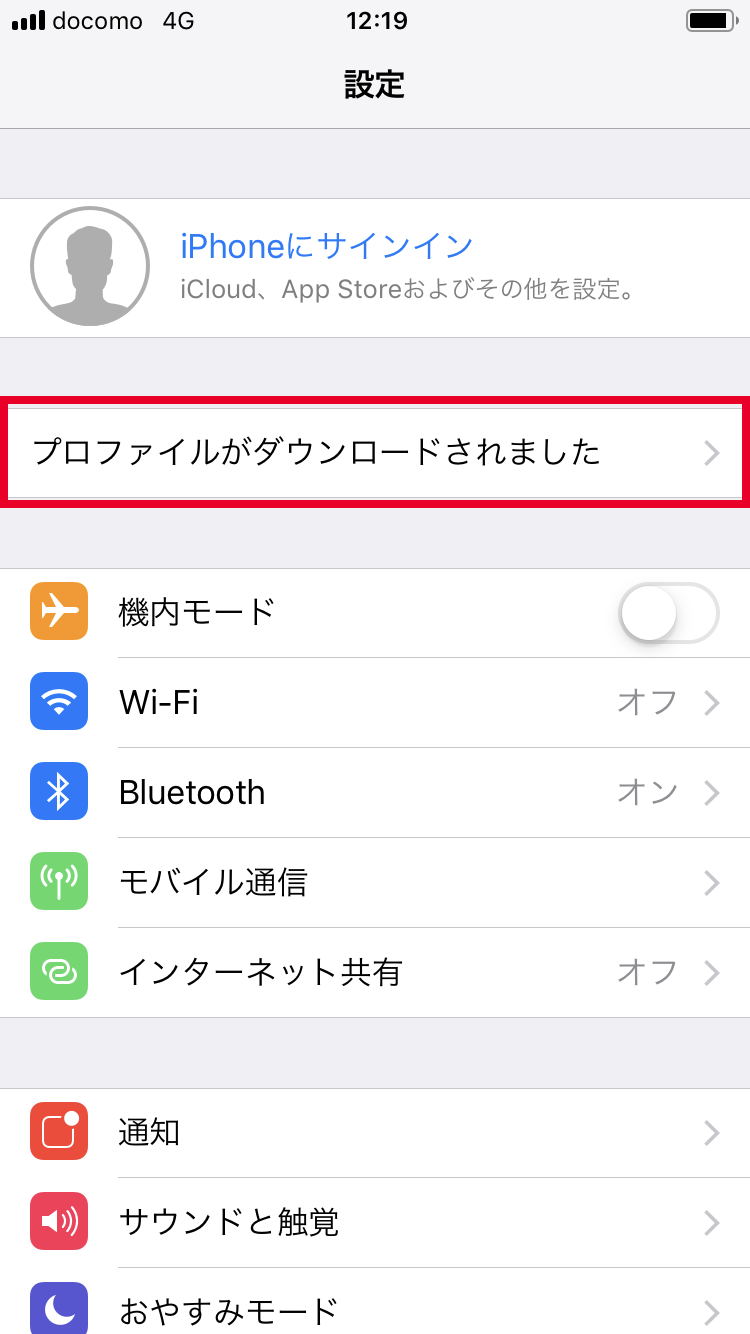Open Wi-Fi settings
This screenshot has width=750, height=1334.
375,702
